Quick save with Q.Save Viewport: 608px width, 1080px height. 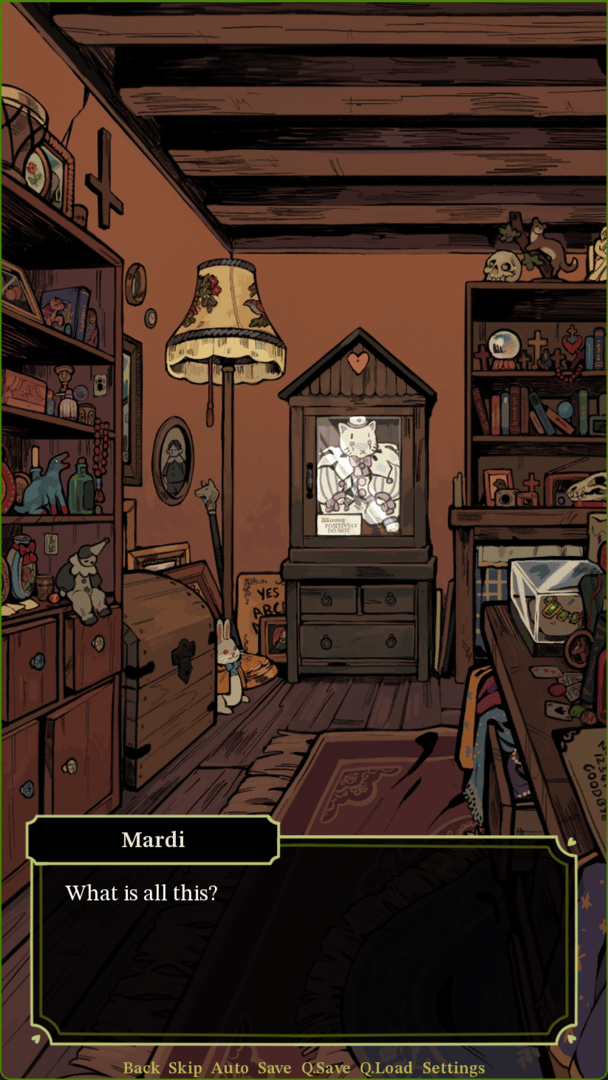tap(326, 1068)
